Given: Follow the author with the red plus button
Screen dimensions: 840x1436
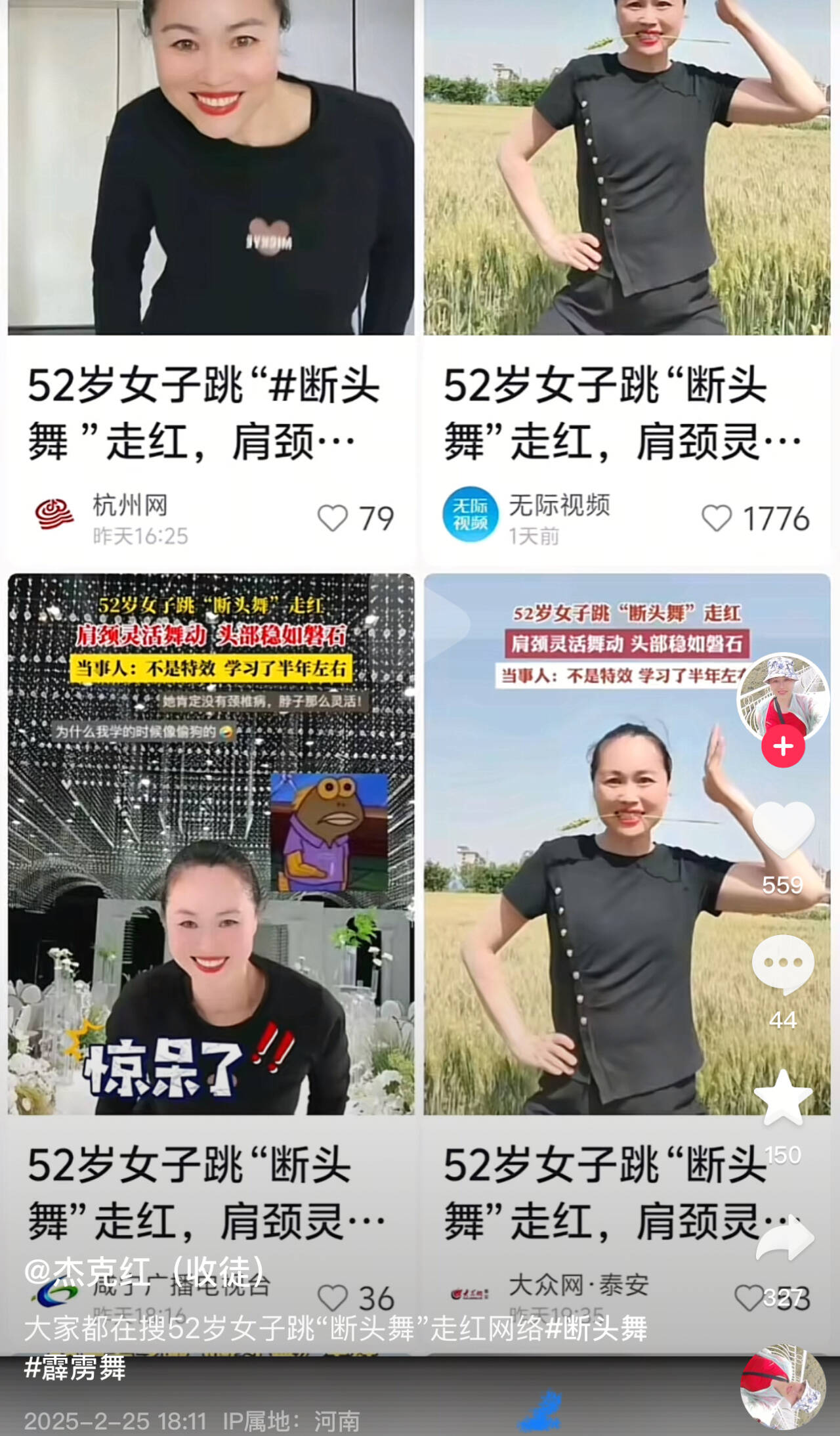Looking at the screenshot, I should 783,746.
